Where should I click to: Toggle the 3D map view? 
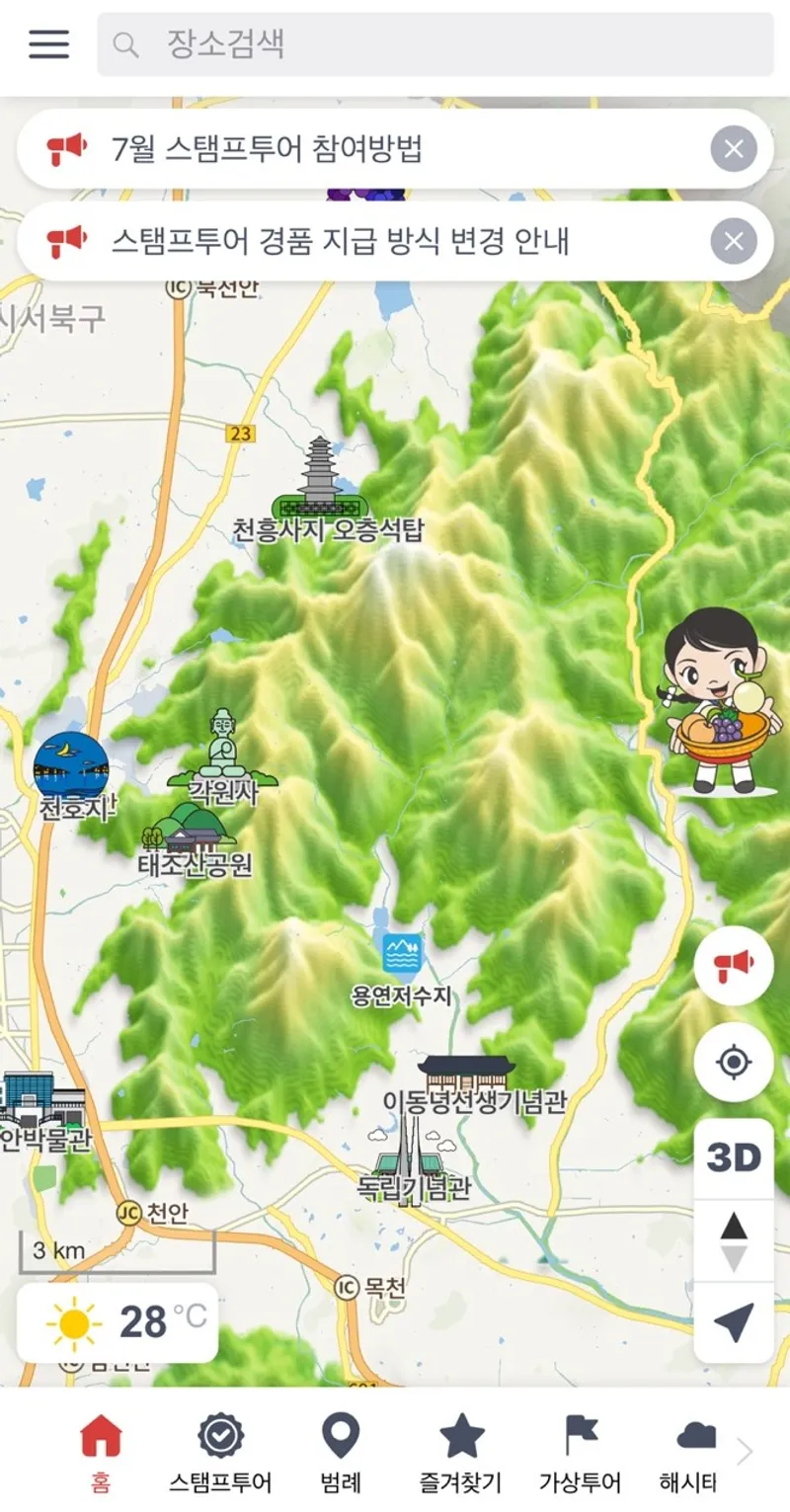coord(734,1158)
